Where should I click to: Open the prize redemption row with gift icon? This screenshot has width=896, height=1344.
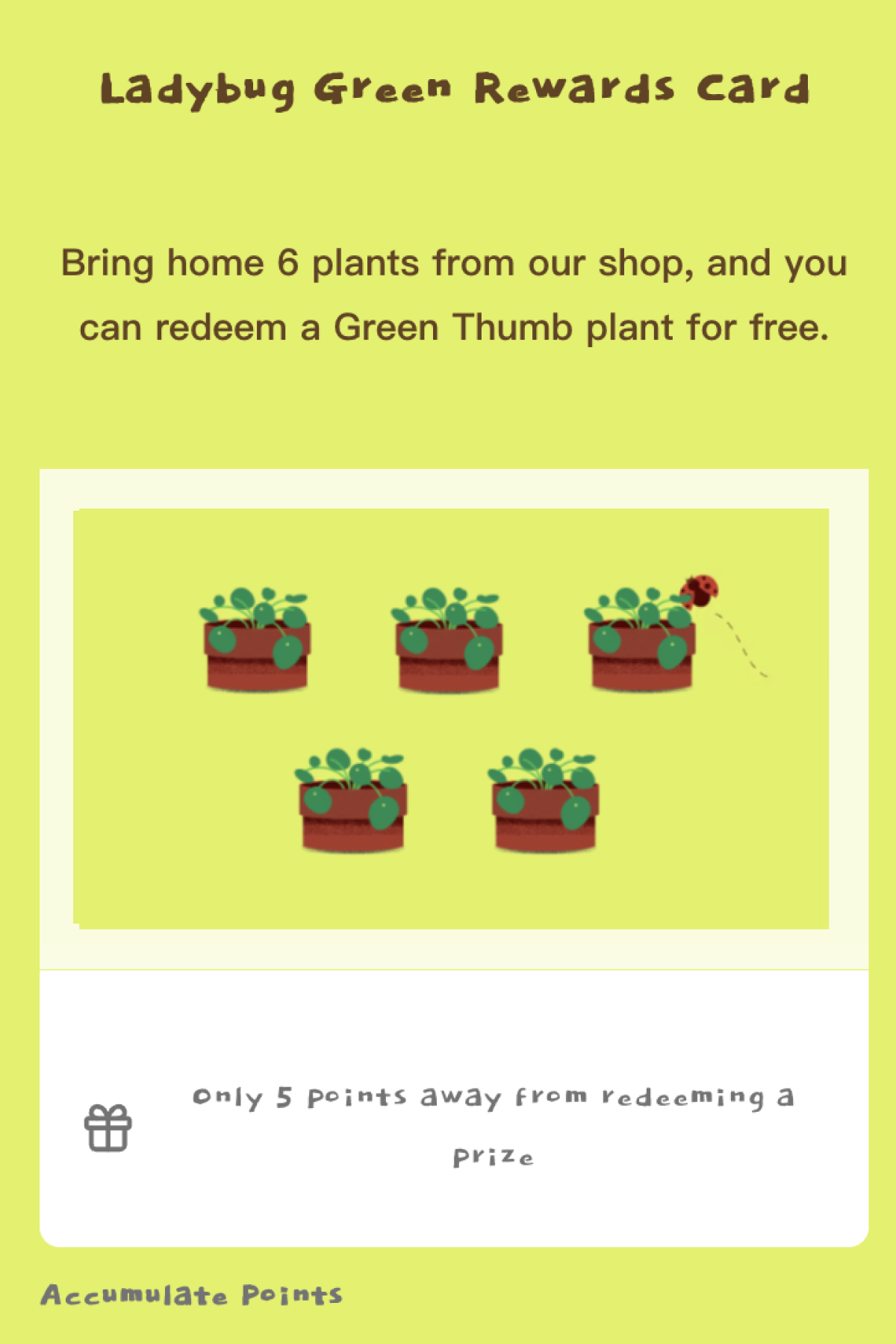(452, 1126)
